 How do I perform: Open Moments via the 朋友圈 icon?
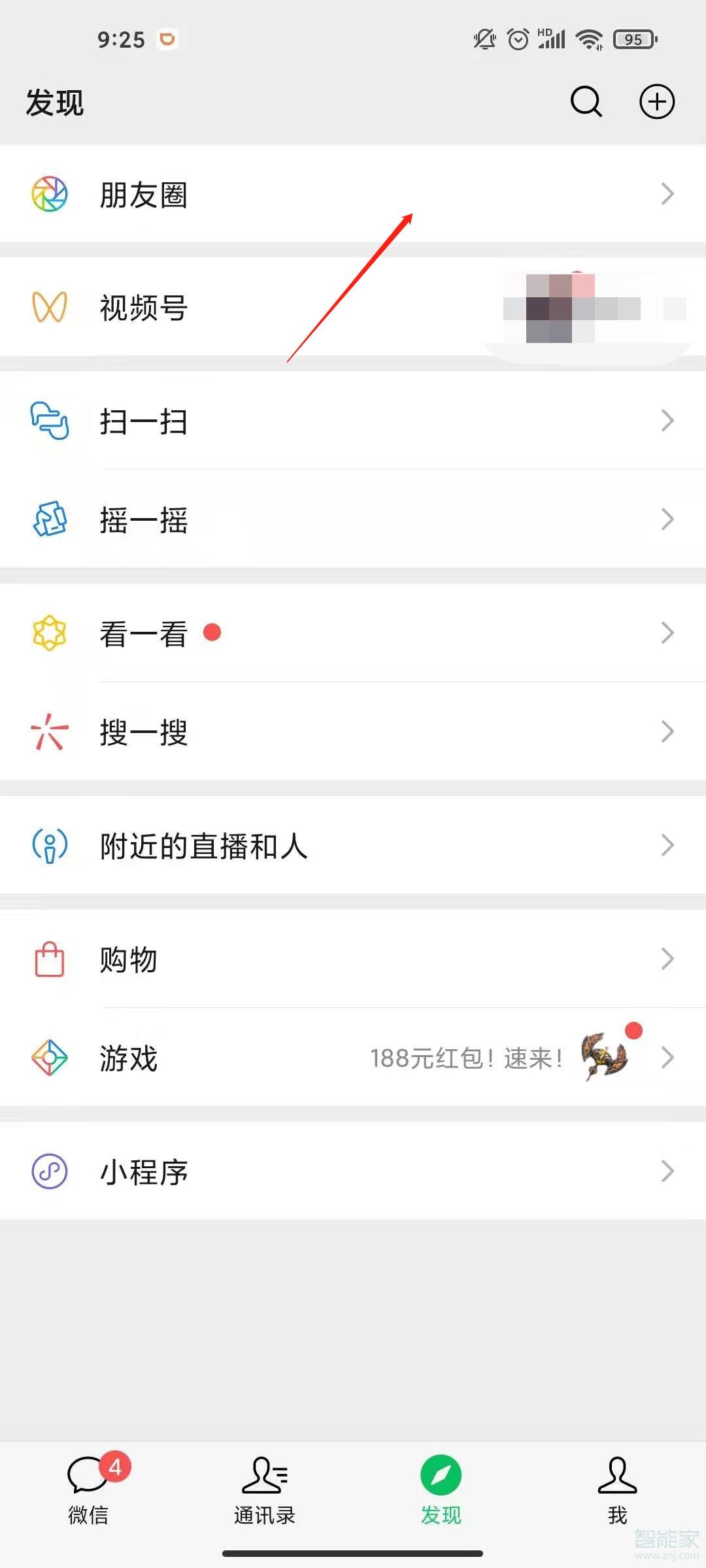tap(49, 193)
